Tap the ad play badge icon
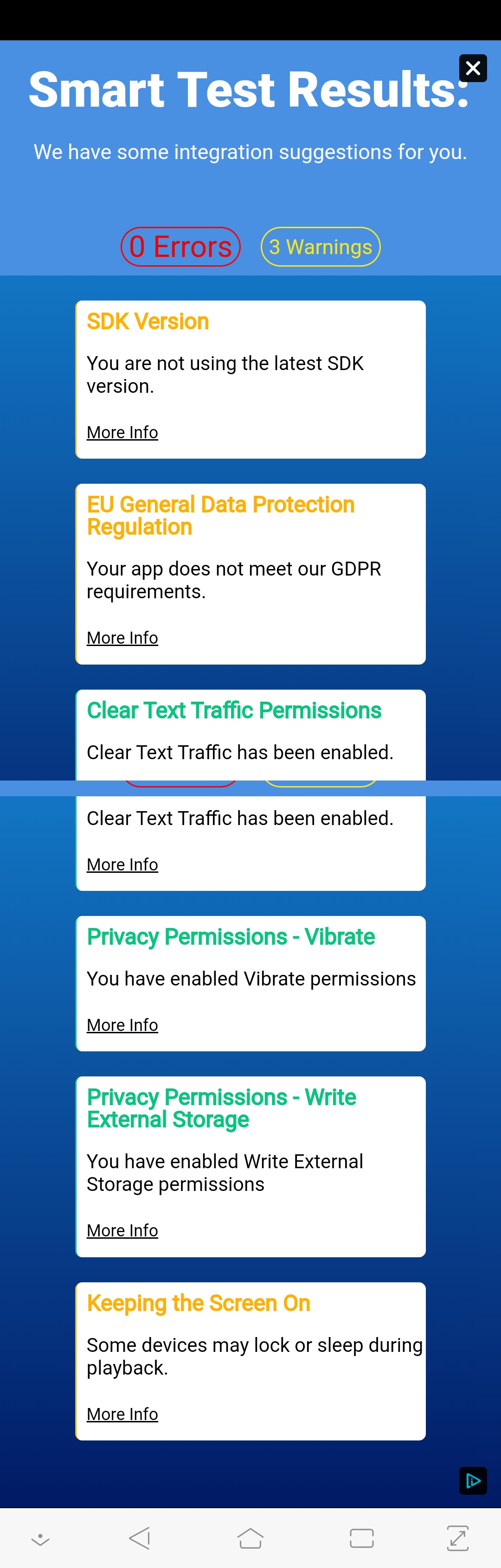 pos(472,1480)
